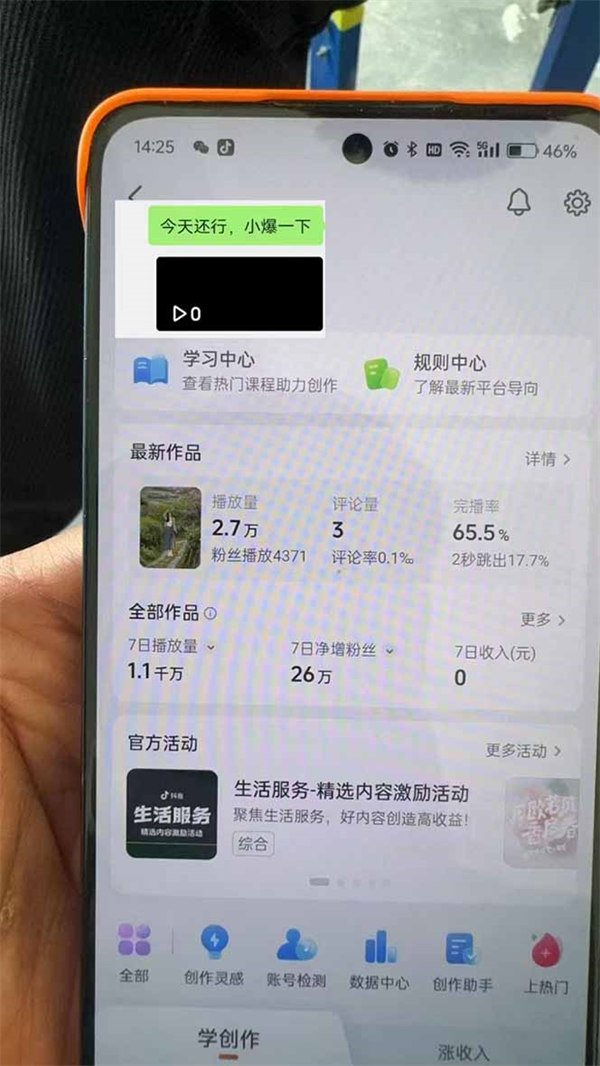
Task: Open the latest video thumbnail
Action: tap(170, 527)
